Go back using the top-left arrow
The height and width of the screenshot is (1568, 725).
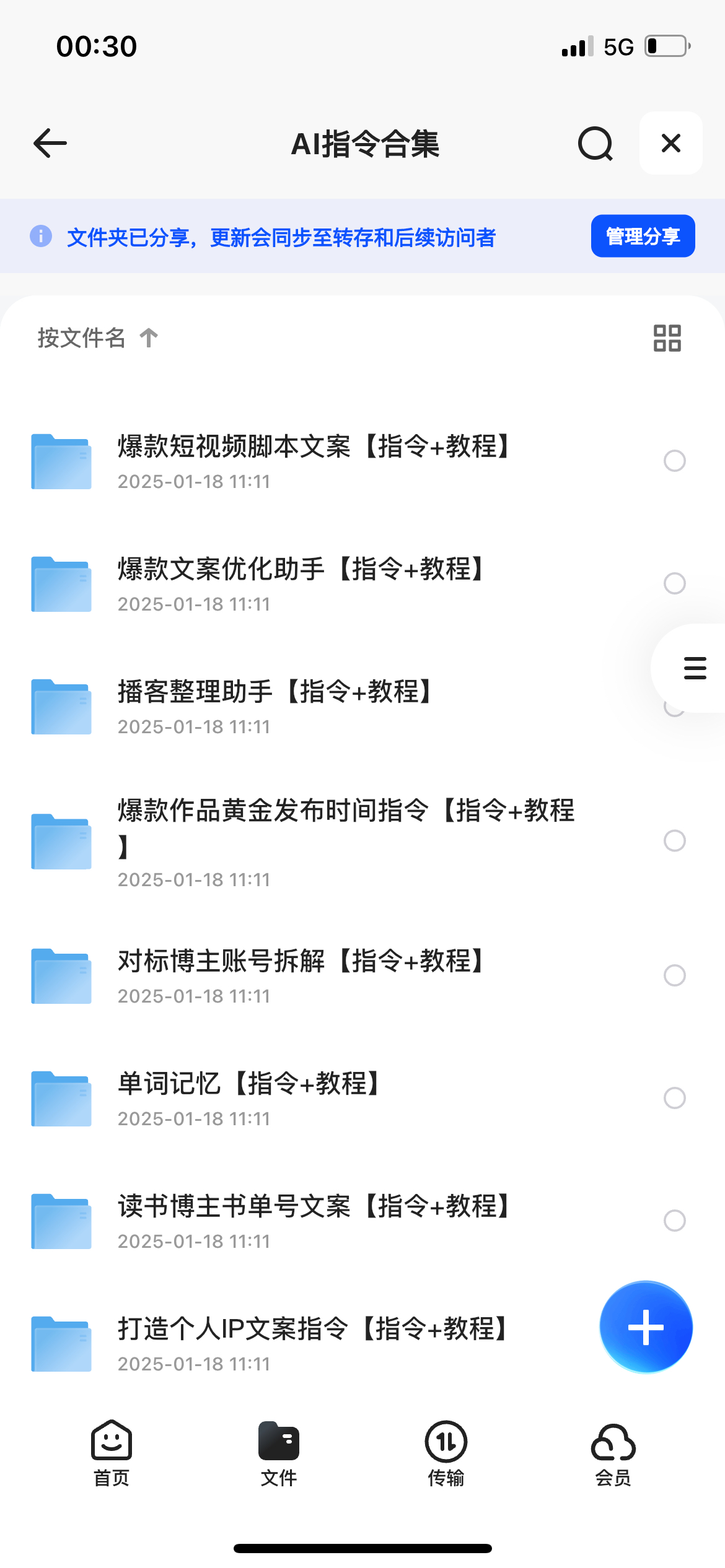[x=50, y=143]
